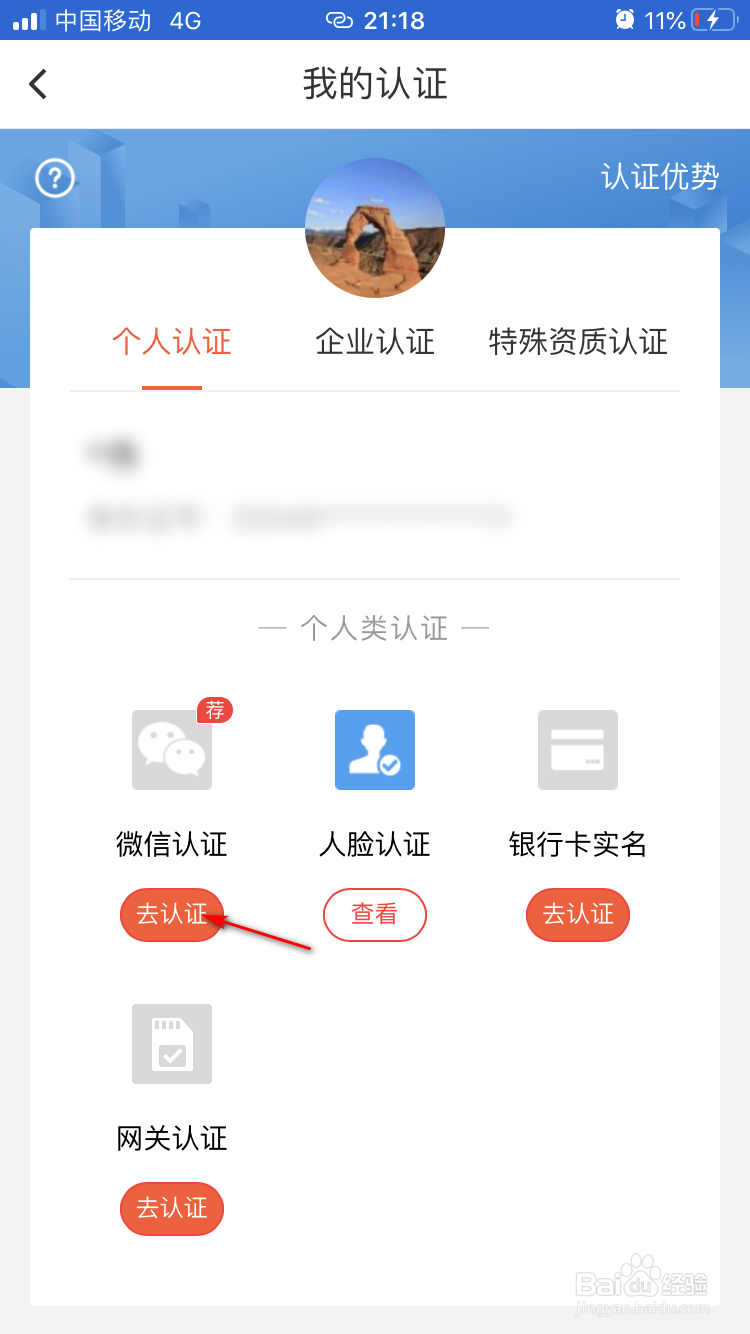
Task: Open the gateway certification (网关认证) icon
Action: [171, 1043]
